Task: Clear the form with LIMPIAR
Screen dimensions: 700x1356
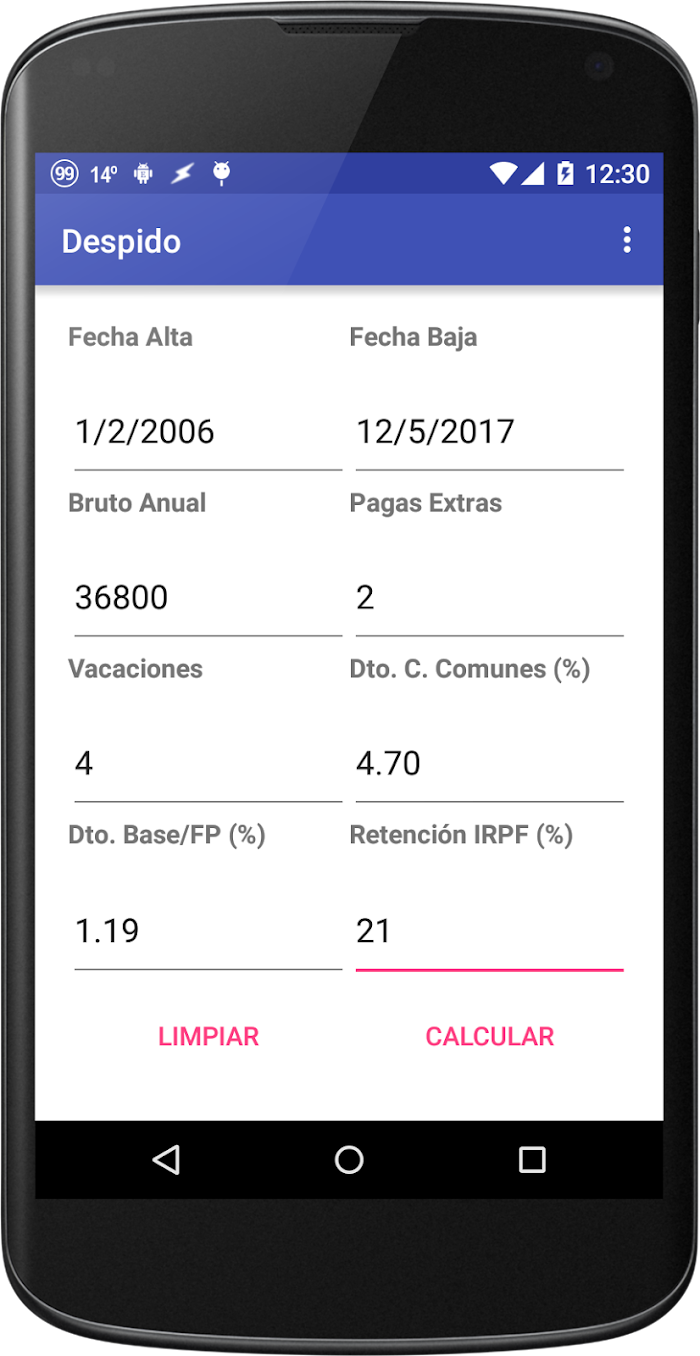Action: pyautogui.click(x=208, y=1037)
